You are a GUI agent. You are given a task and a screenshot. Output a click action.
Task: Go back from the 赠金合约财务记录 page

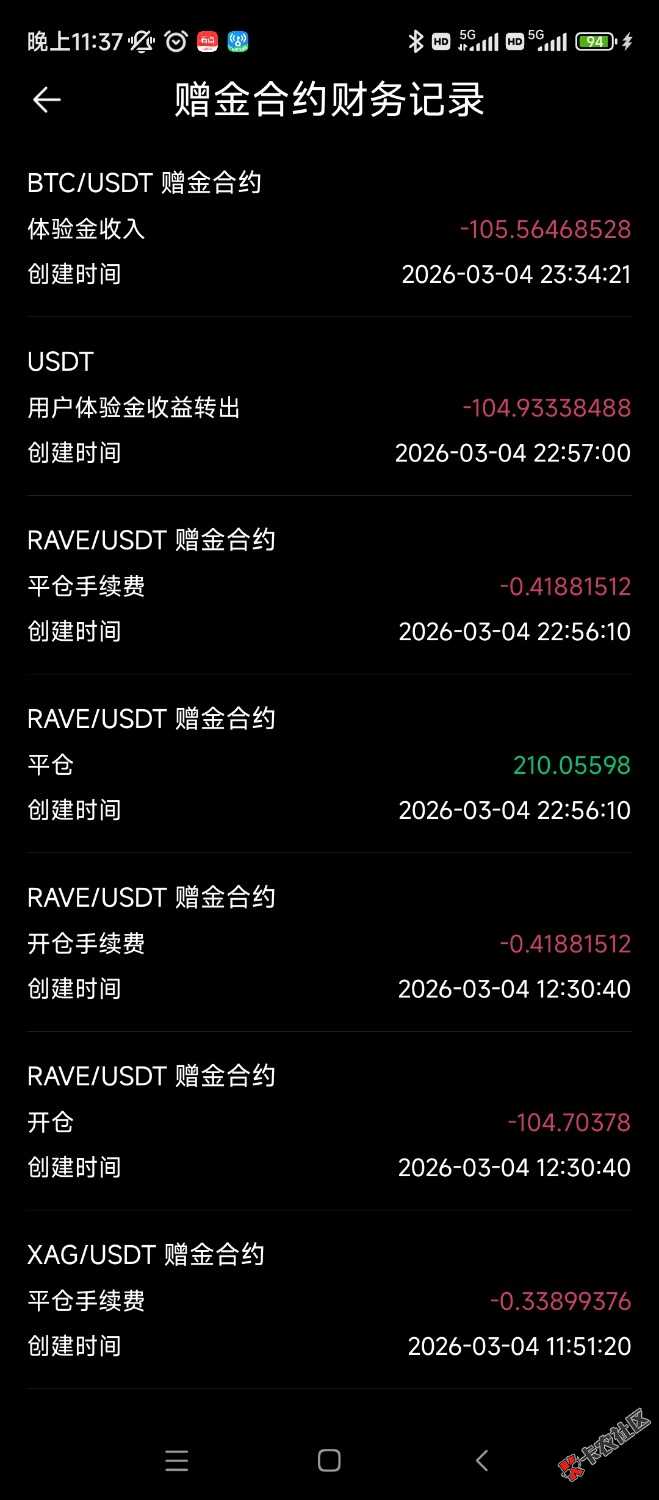47,100
